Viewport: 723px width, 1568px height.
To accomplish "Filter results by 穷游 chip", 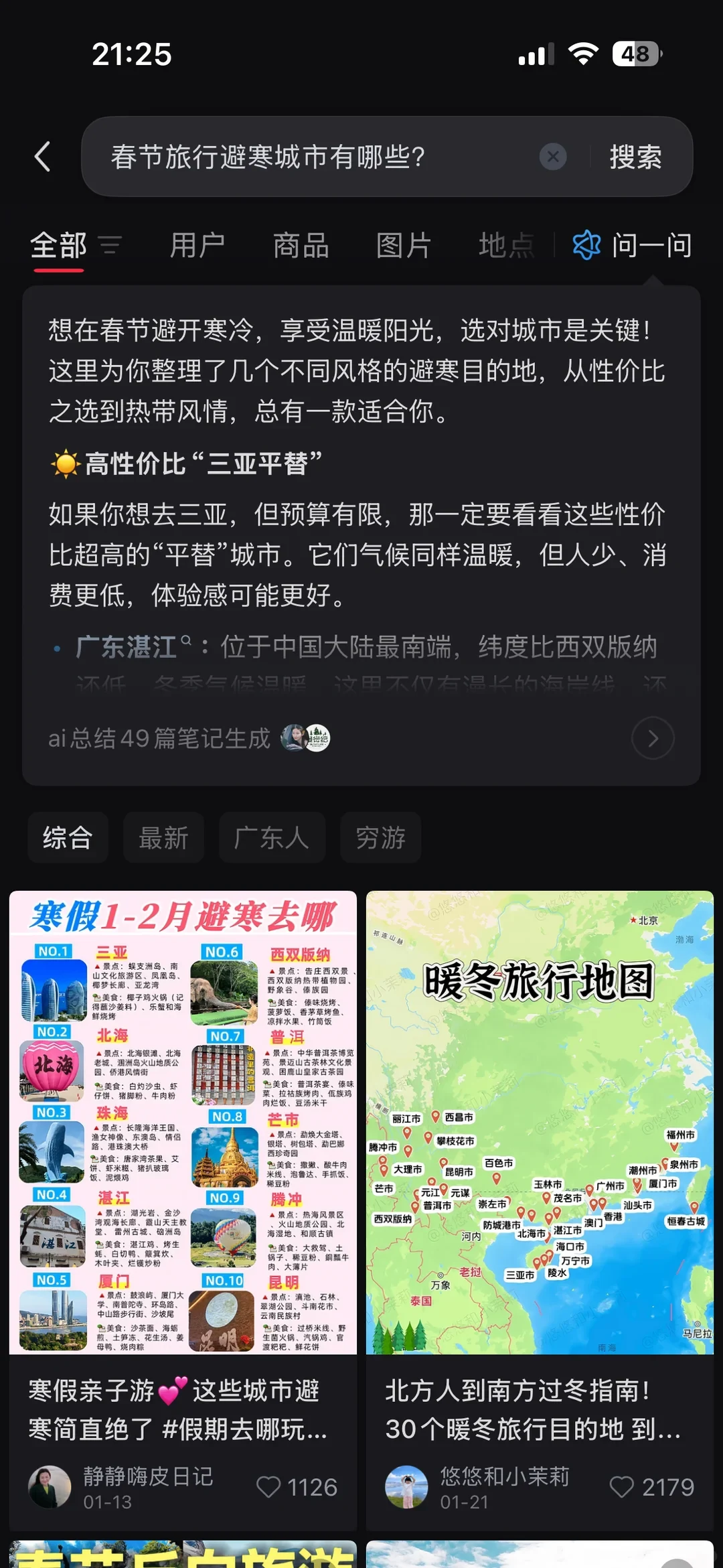I will click(x=380, y=837).
